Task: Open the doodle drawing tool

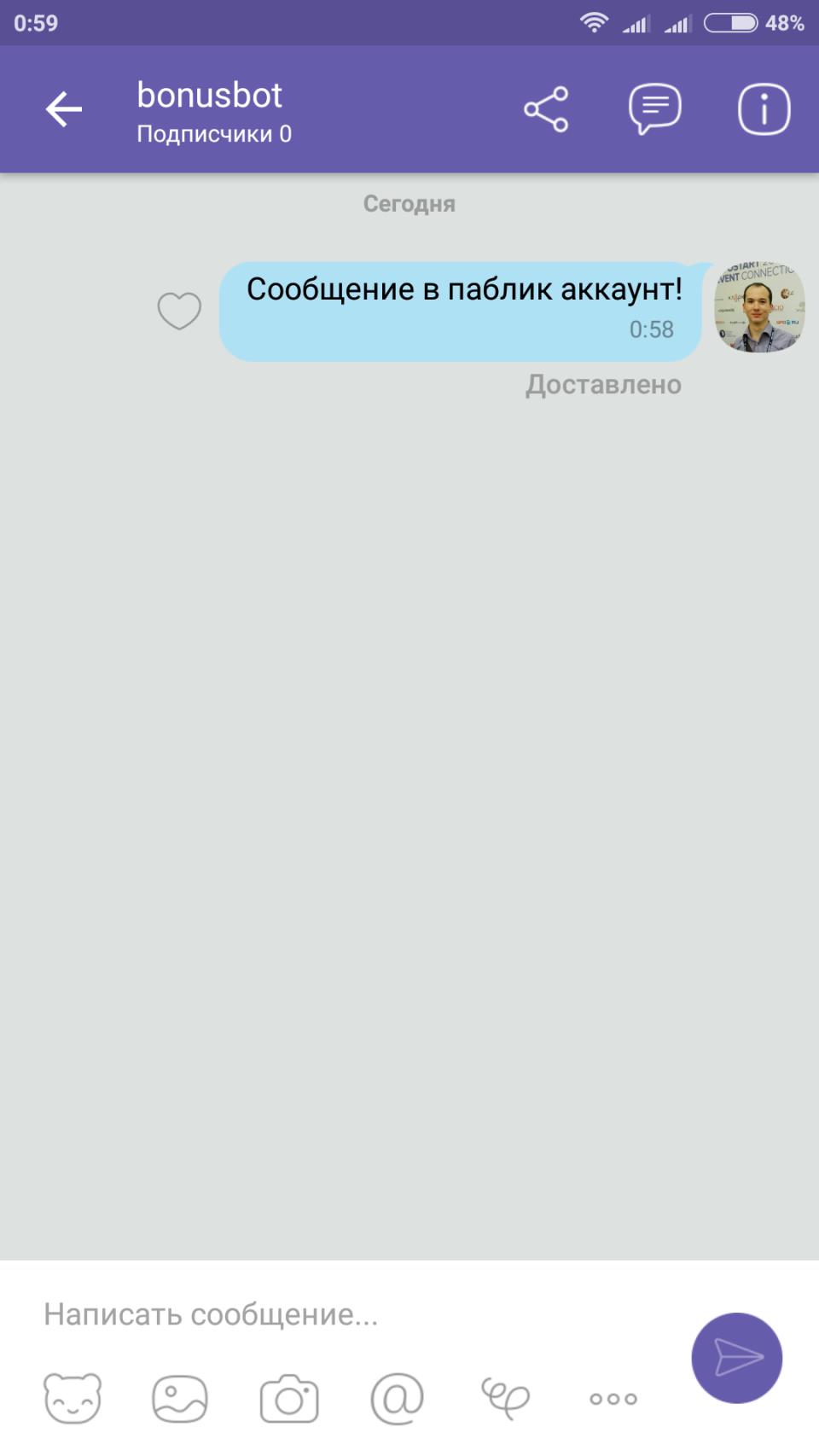Action: tap(505, 1398)
